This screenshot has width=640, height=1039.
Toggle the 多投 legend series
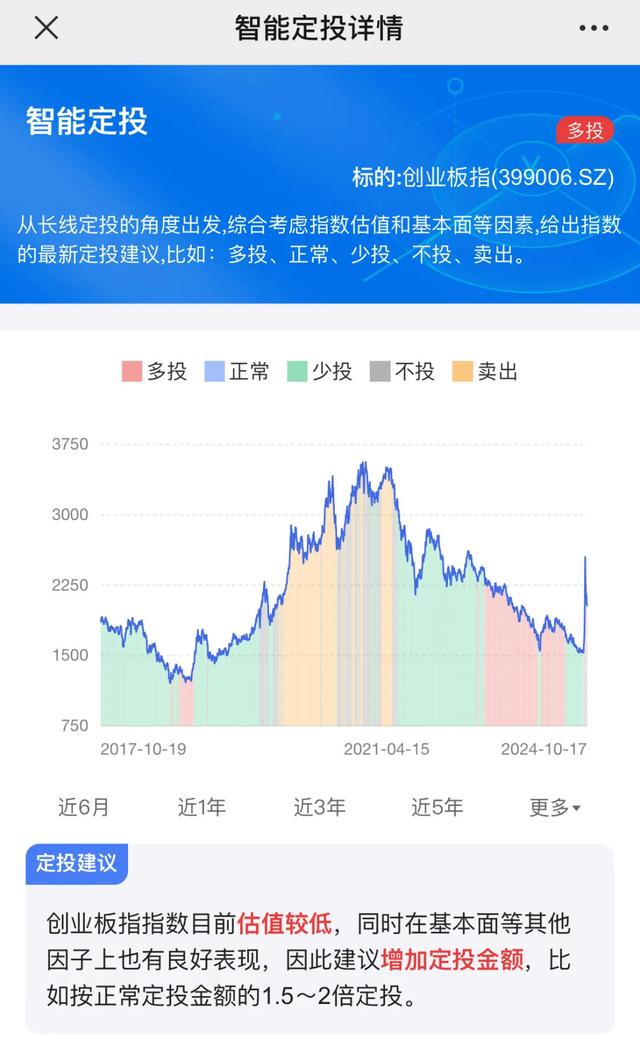(x=154, y=371)
